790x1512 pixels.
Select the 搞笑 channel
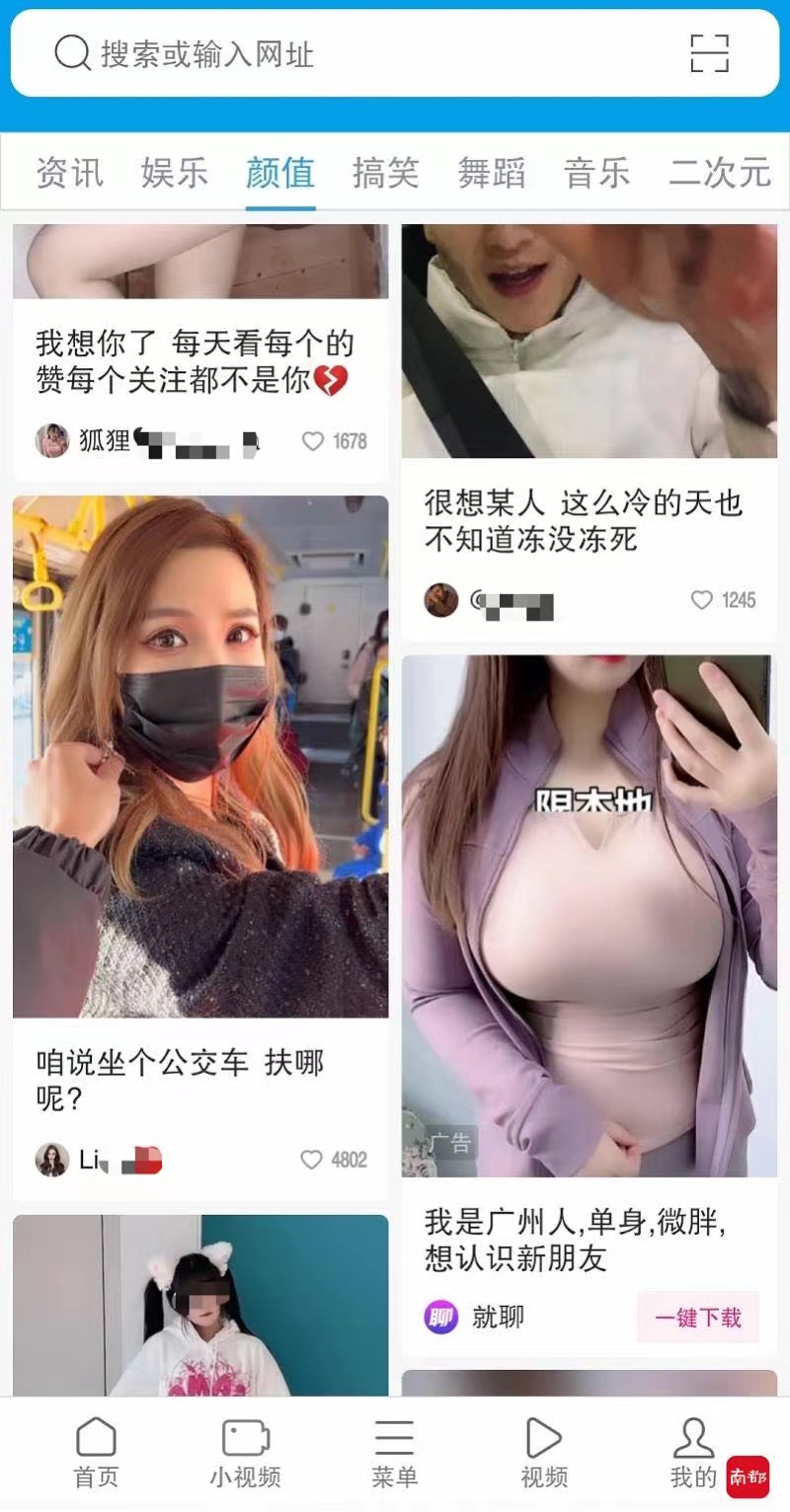(386, 173)
